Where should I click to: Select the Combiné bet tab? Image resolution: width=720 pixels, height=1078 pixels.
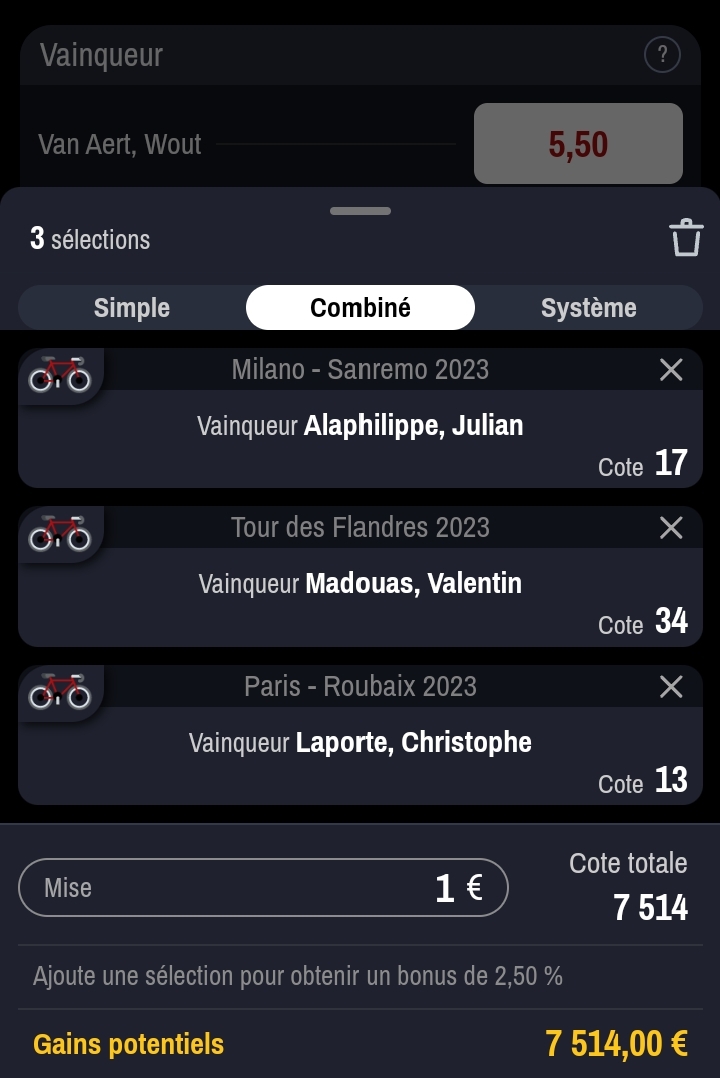360,308
